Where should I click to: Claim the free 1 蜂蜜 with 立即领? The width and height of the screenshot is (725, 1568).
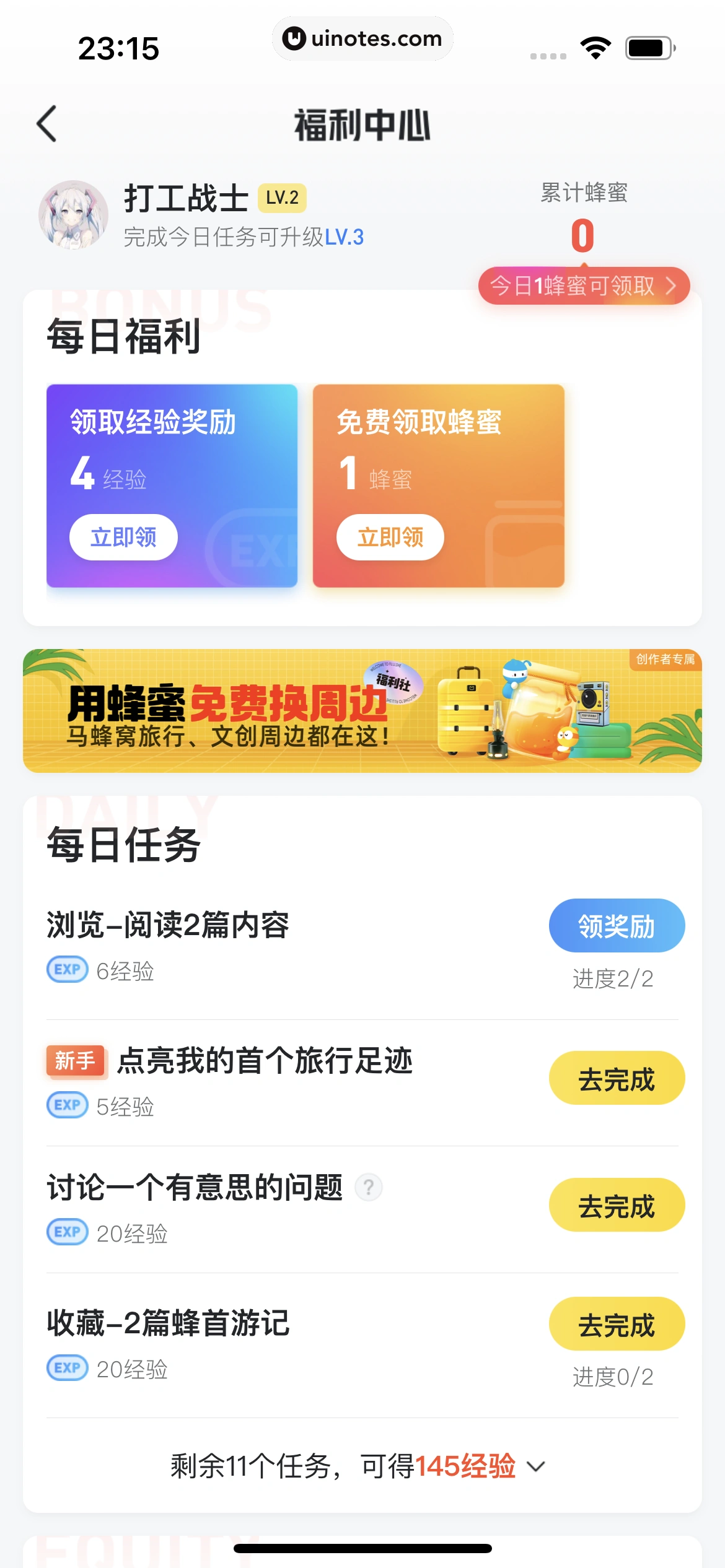coord(390,537)
